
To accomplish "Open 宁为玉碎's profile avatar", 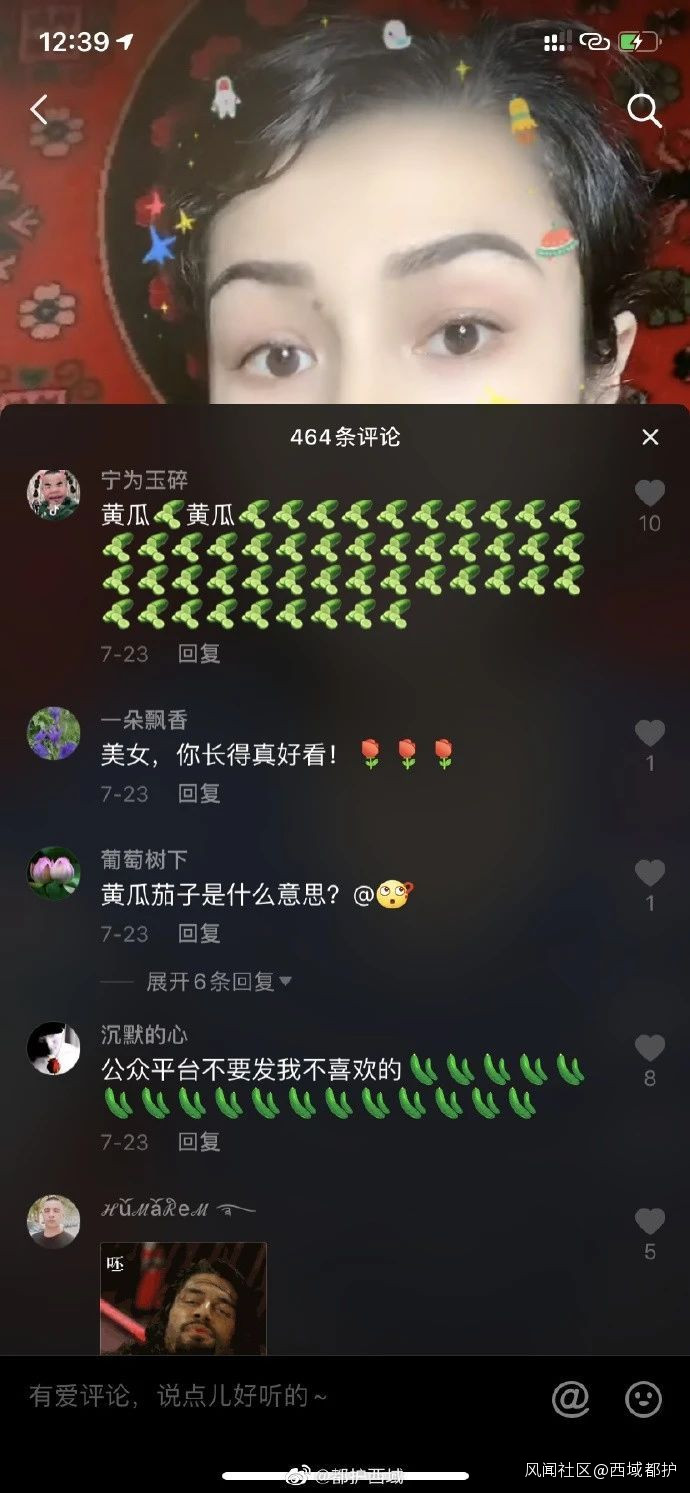I will point(53,494).
